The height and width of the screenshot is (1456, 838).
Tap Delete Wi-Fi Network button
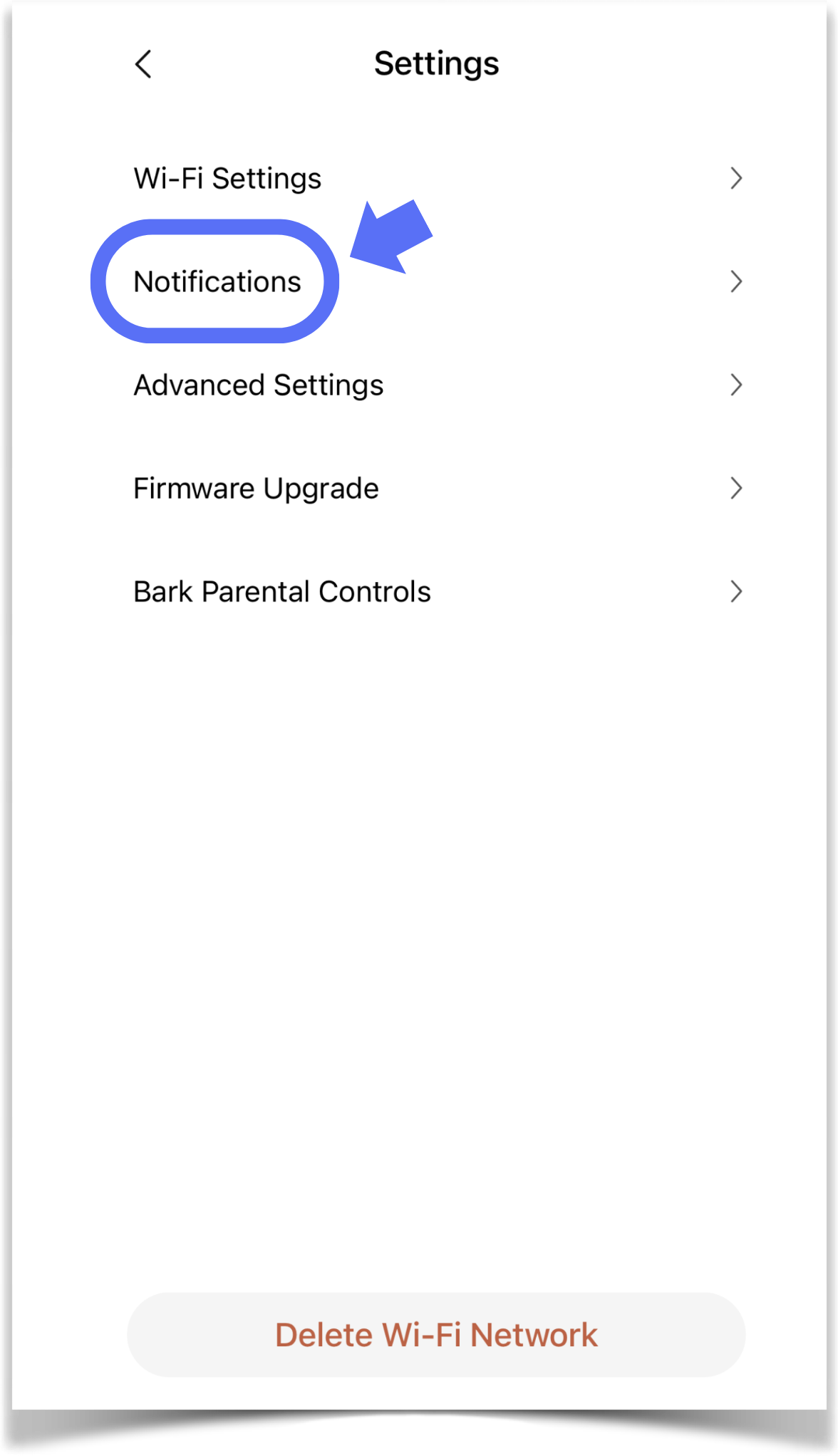point(437,1335)
